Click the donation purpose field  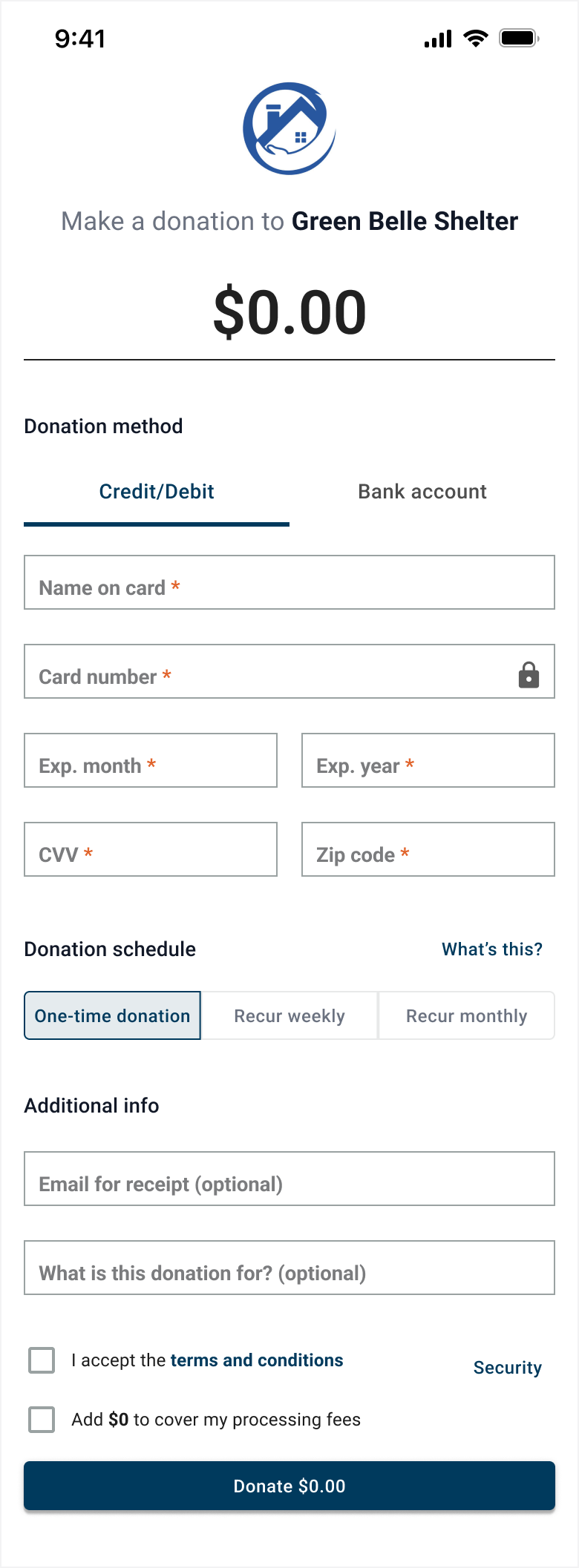[x=289, y=1268]
